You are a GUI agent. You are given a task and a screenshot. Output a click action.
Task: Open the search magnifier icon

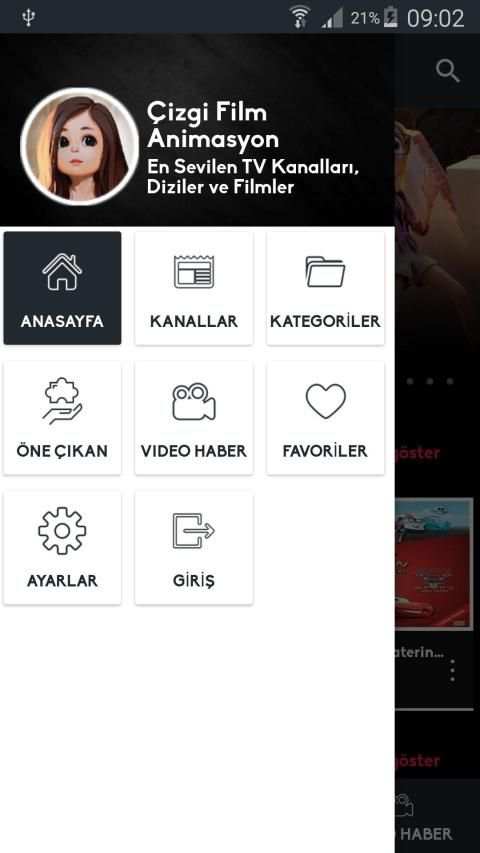[x=448, y=71]
